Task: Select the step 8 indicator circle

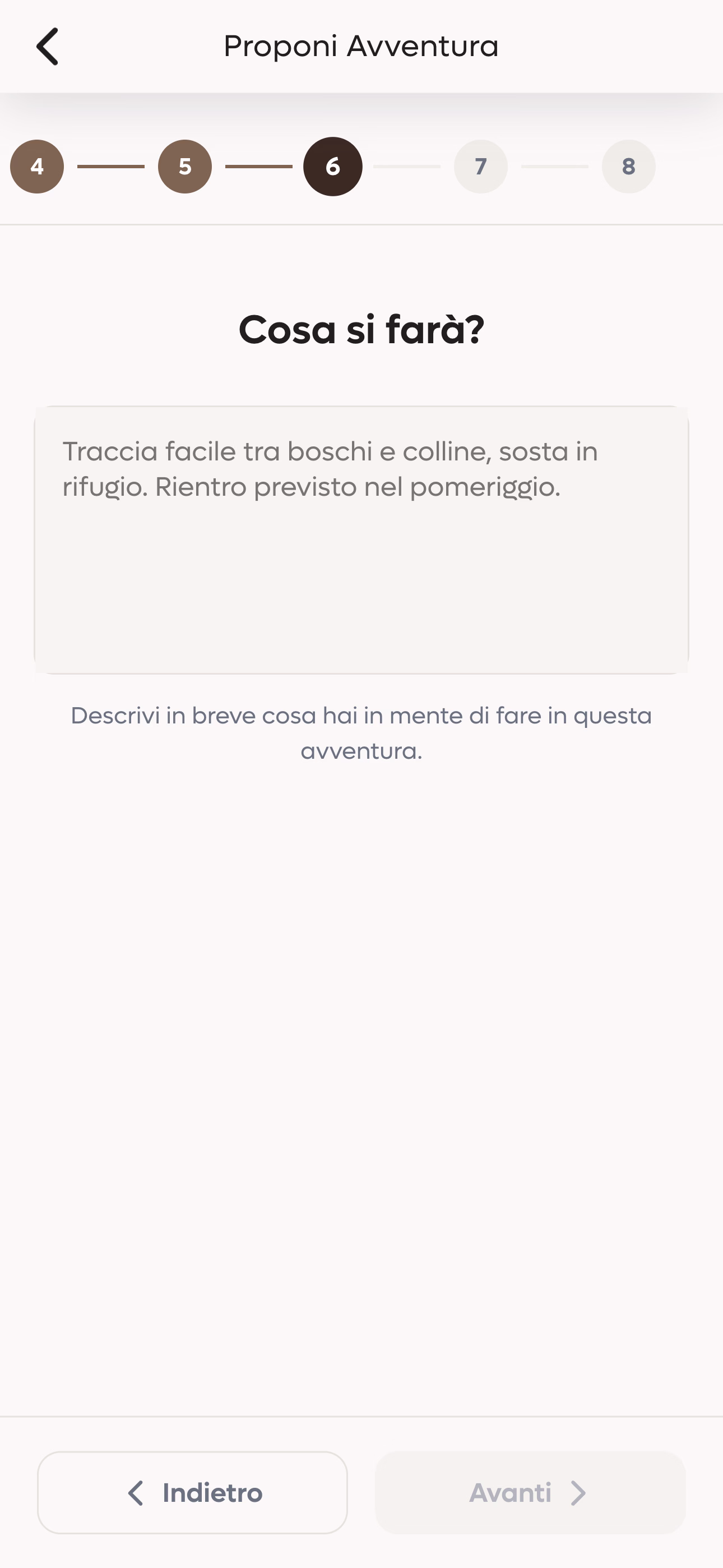Action: [x=628, y=166]
